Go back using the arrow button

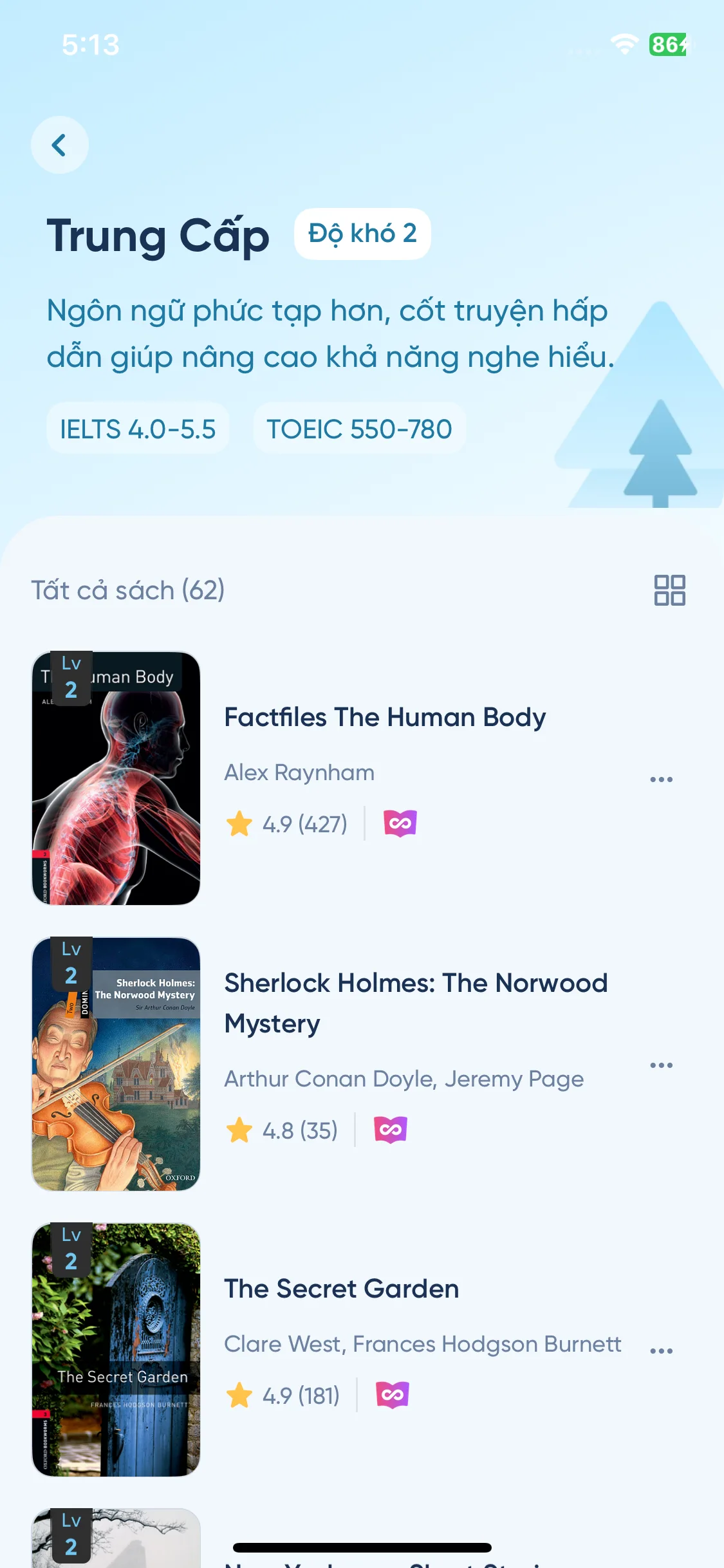pos(59,145)
